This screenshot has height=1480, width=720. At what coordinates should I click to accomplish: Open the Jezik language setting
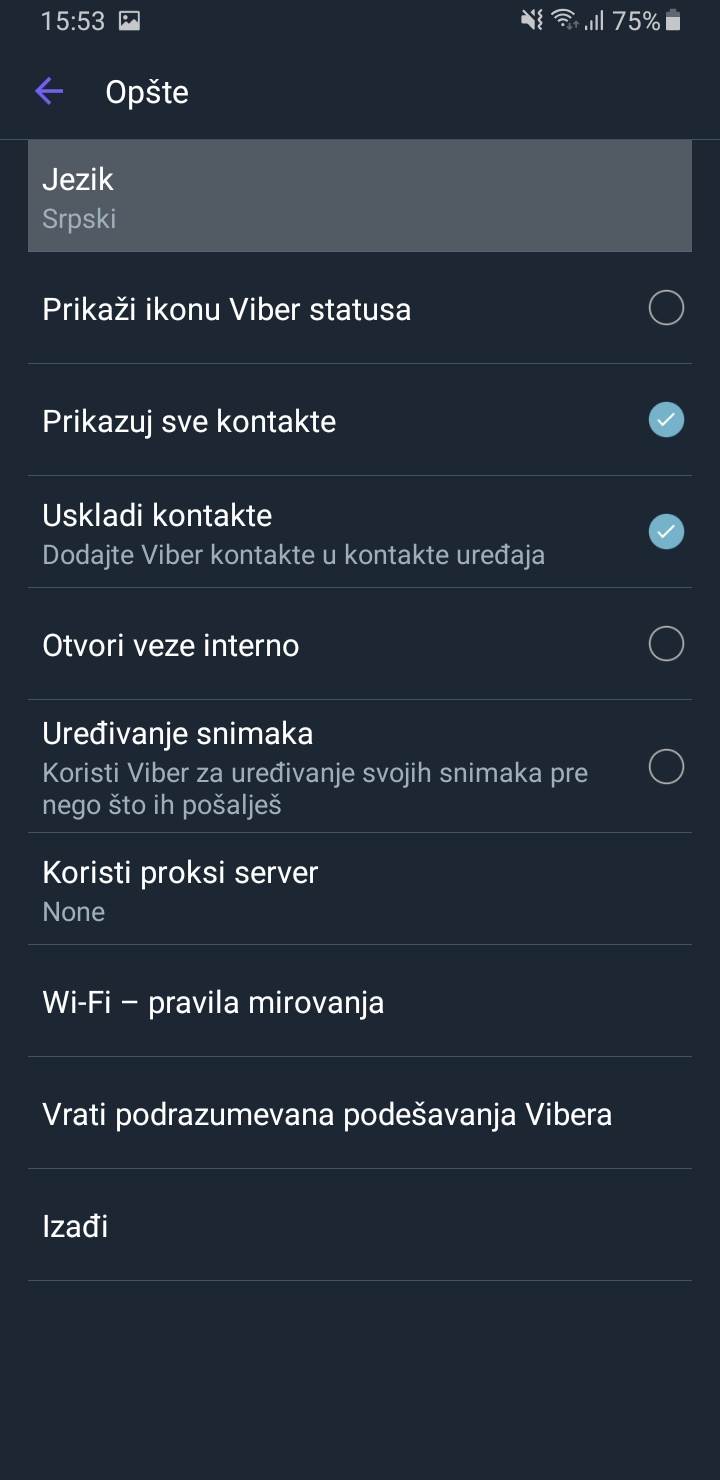point(359,196)
